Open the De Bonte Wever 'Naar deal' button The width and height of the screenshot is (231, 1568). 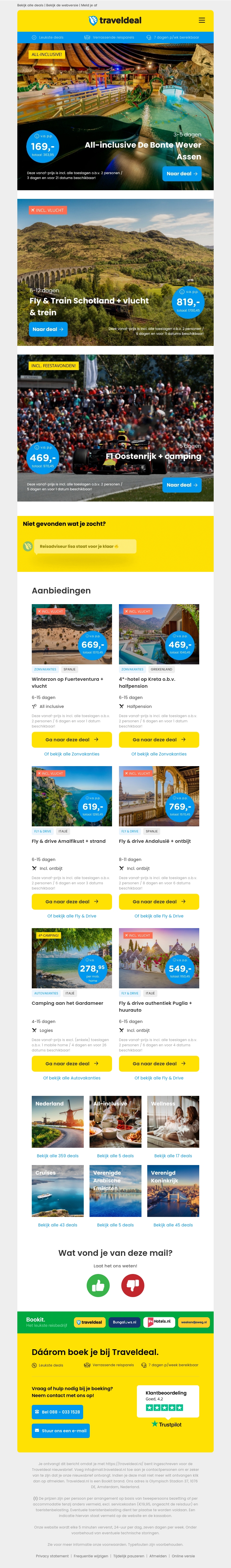(182, 174)
